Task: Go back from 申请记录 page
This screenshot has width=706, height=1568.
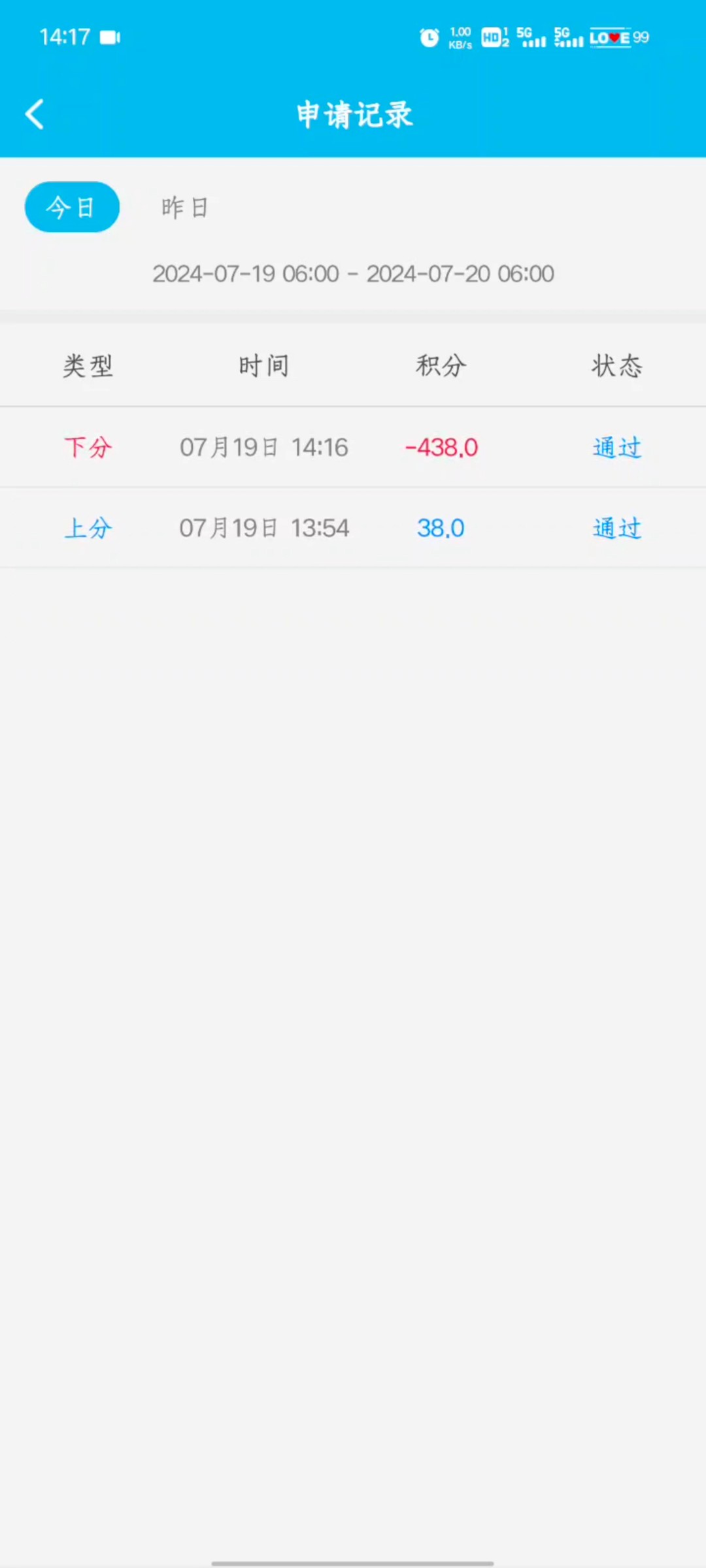Action: coord(35,114)
